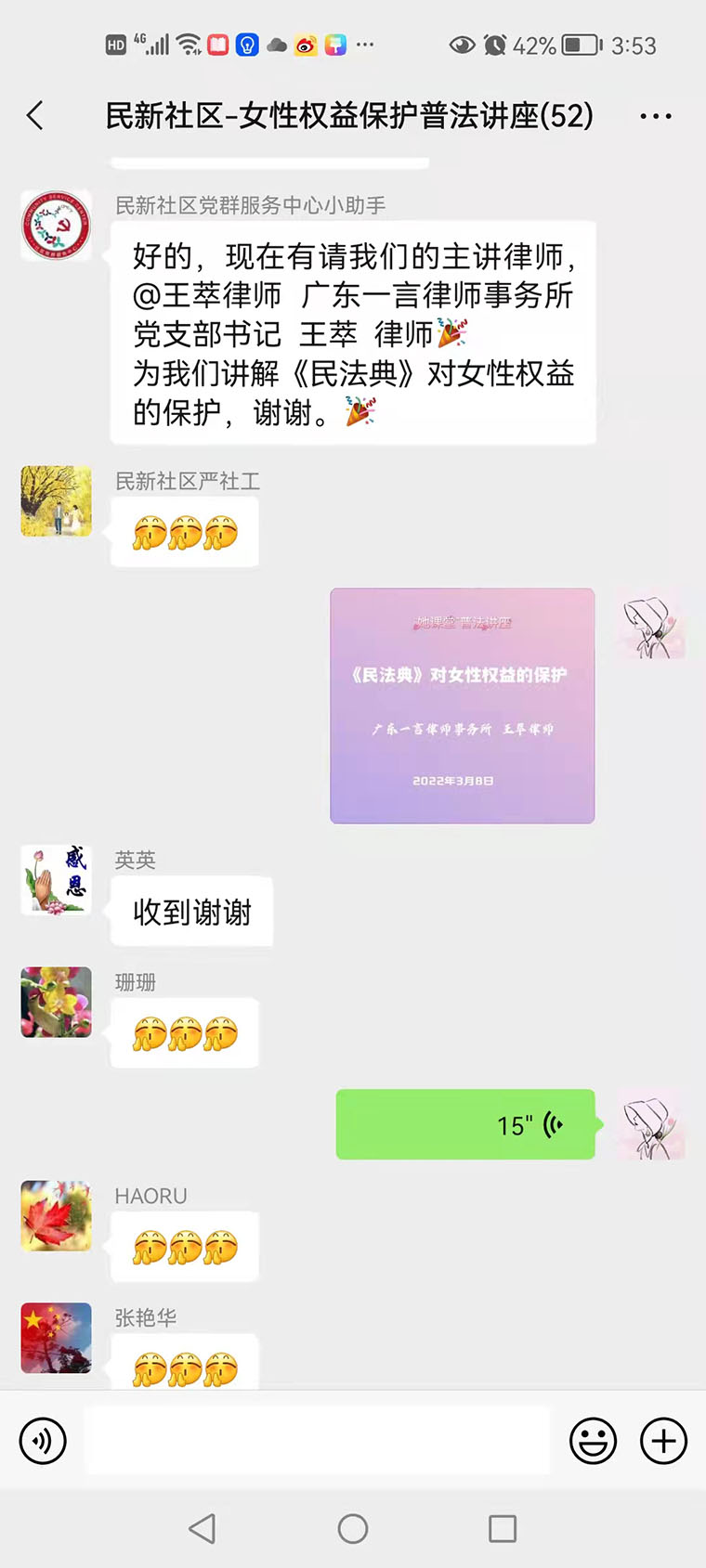View 珊珊's profile avatar

coord(57,1003)
